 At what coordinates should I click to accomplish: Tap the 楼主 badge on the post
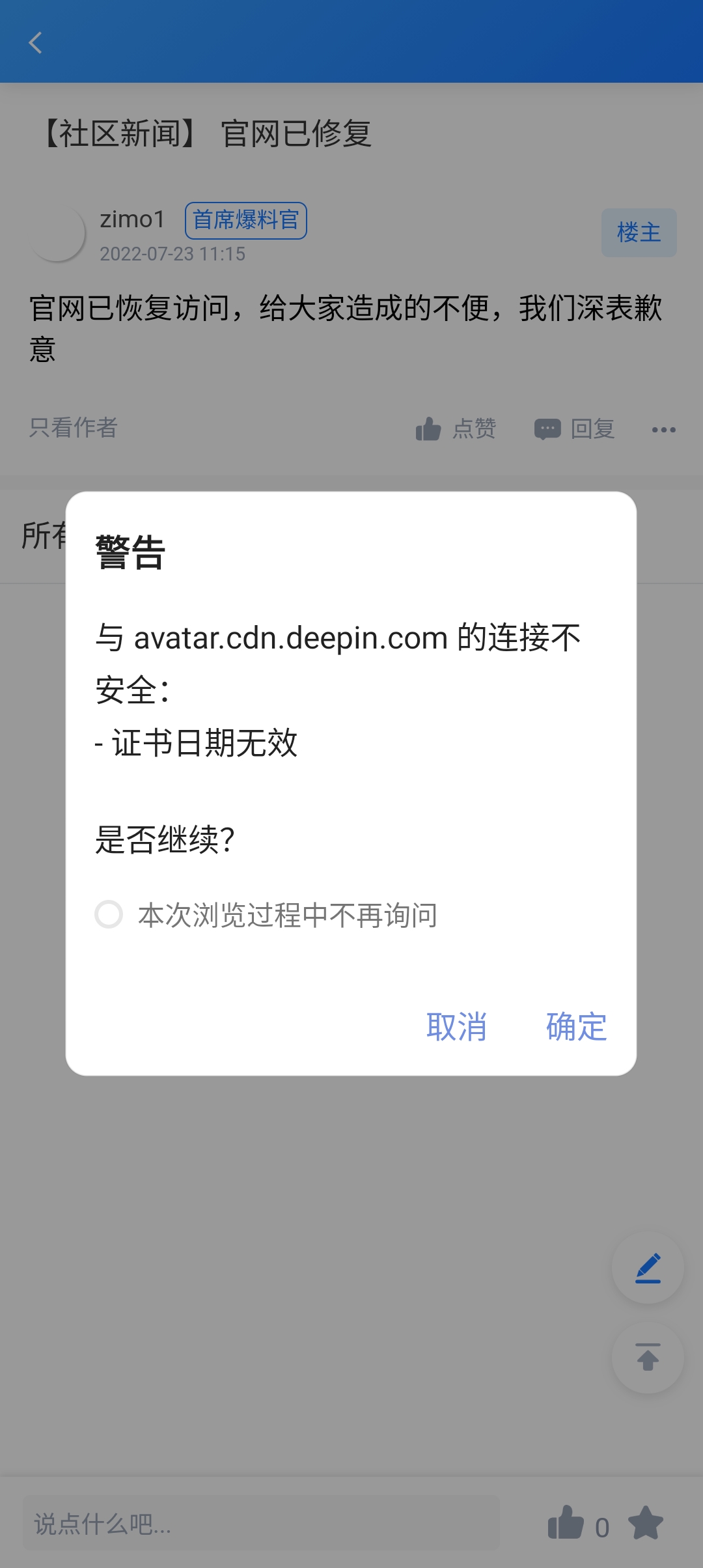[639, 232]
